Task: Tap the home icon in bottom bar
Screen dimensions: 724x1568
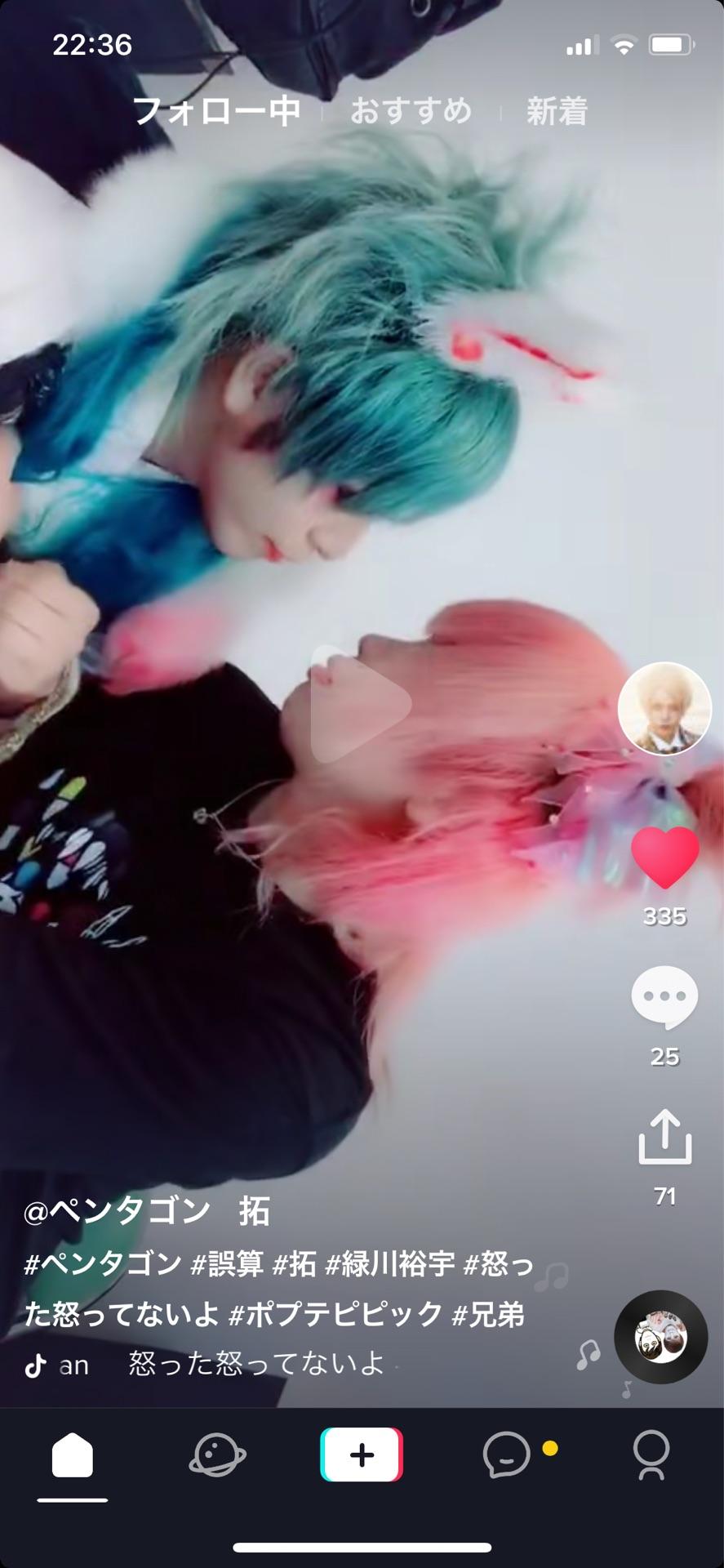Action: point(73,1469)
